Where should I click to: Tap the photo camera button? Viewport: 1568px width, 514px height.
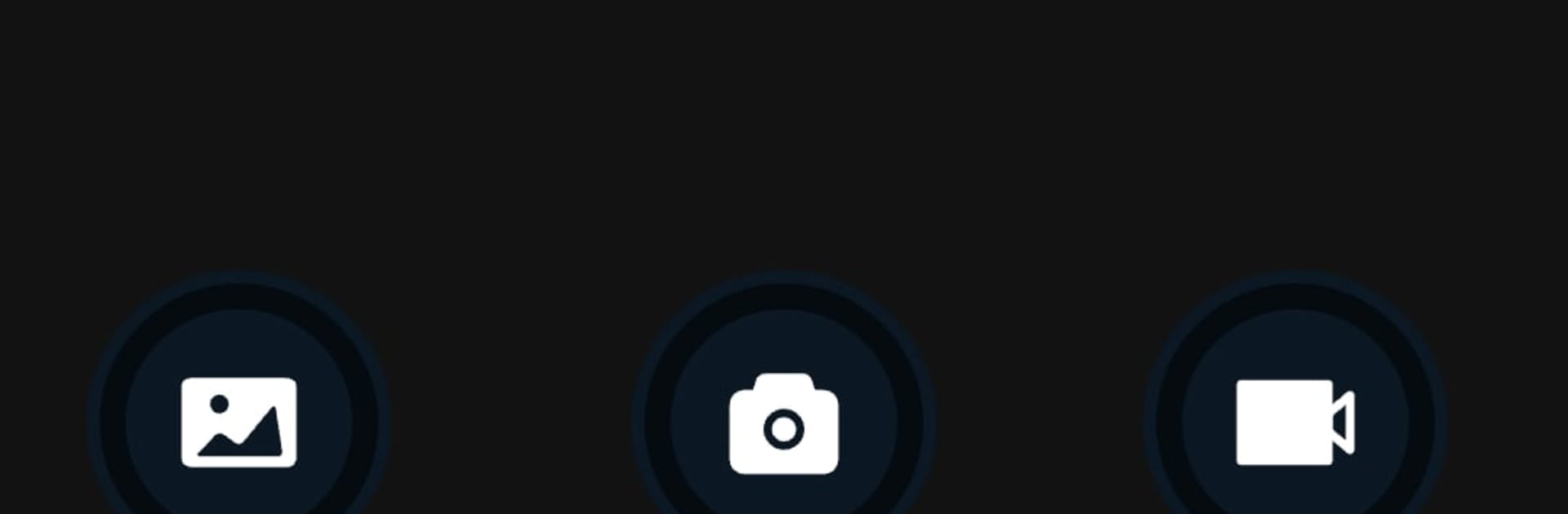click(783, 423)
